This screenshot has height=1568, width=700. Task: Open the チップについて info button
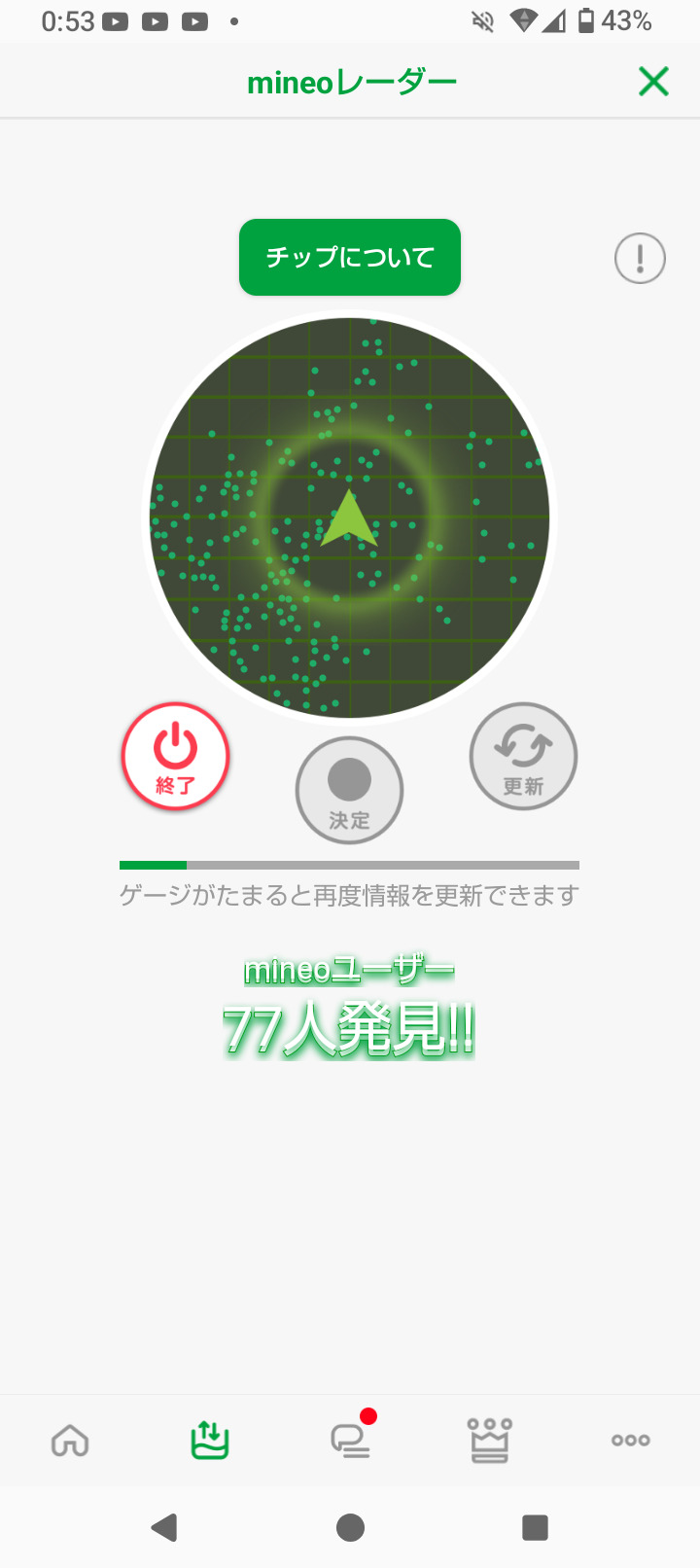pos(350,257)
